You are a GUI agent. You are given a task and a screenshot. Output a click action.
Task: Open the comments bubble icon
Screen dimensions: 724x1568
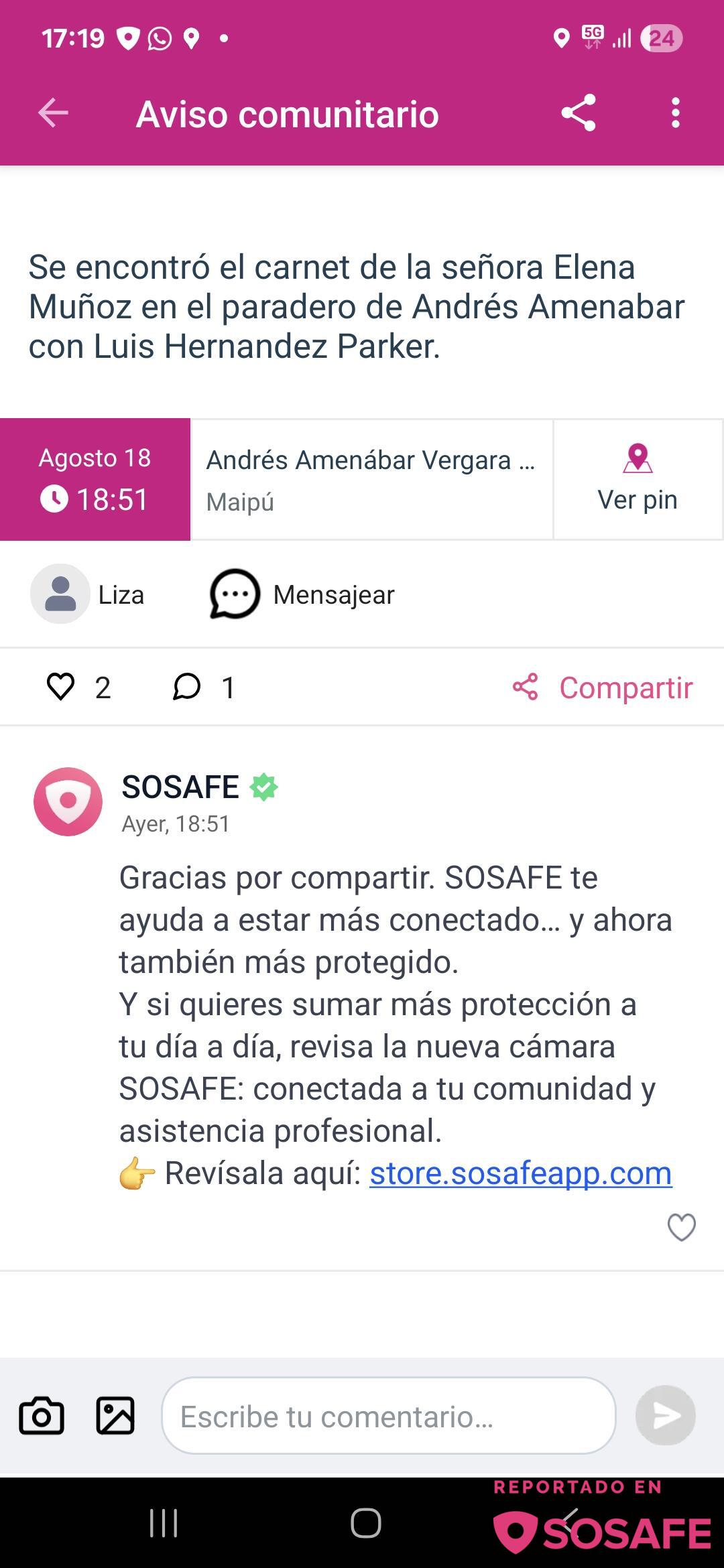click(186, 687)
